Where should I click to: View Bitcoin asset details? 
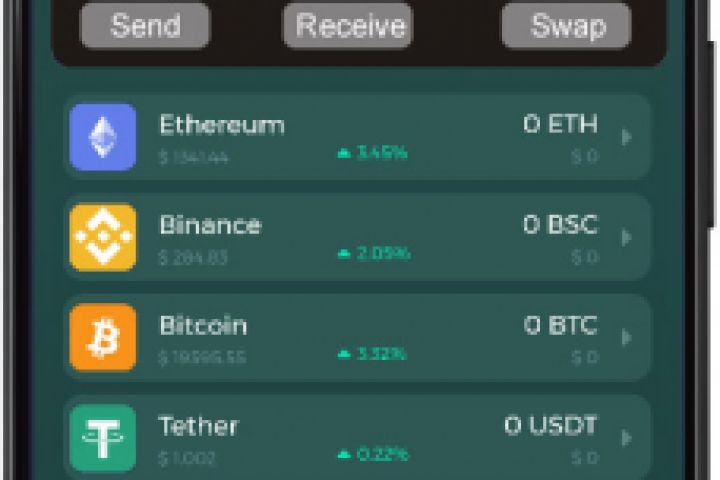[358, 338]
